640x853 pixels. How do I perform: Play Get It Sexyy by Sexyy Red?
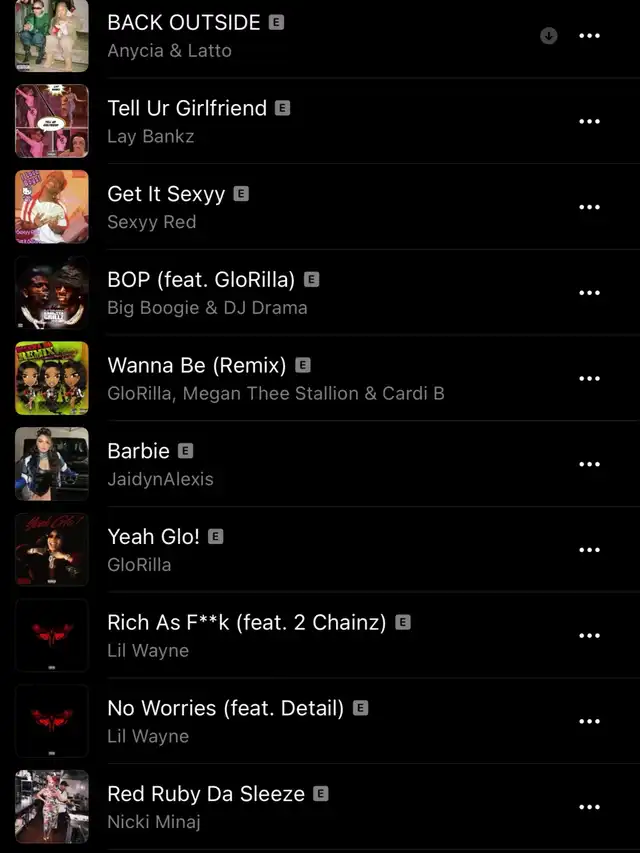[x=166, y=194]
